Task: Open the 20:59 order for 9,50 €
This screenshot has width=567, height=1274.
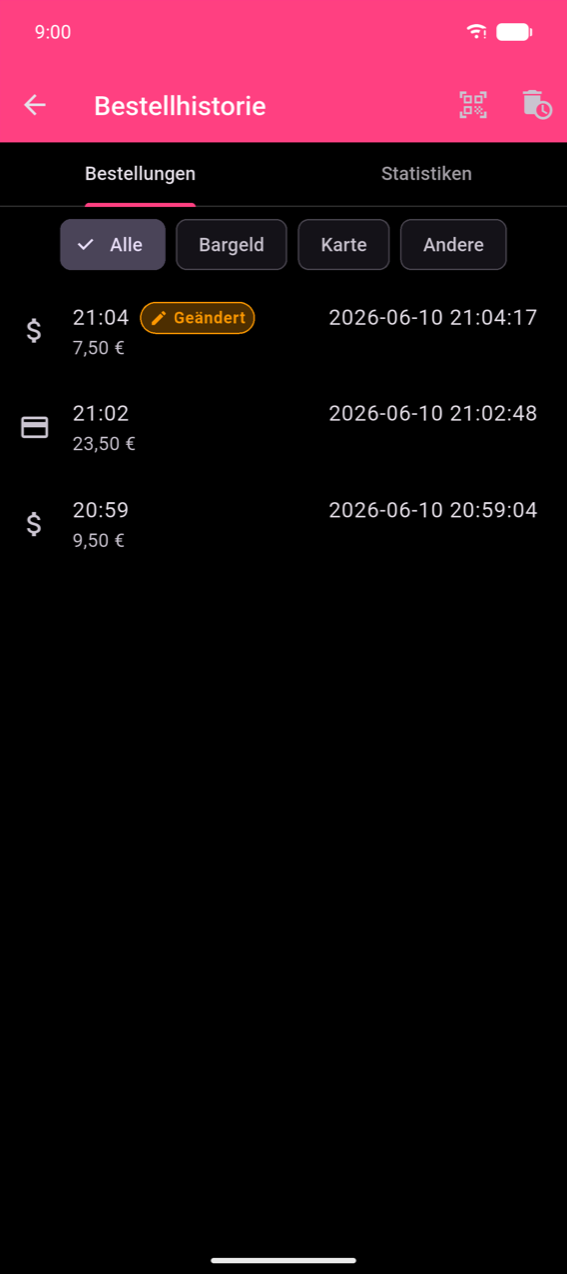Action: tap(283, 524)
